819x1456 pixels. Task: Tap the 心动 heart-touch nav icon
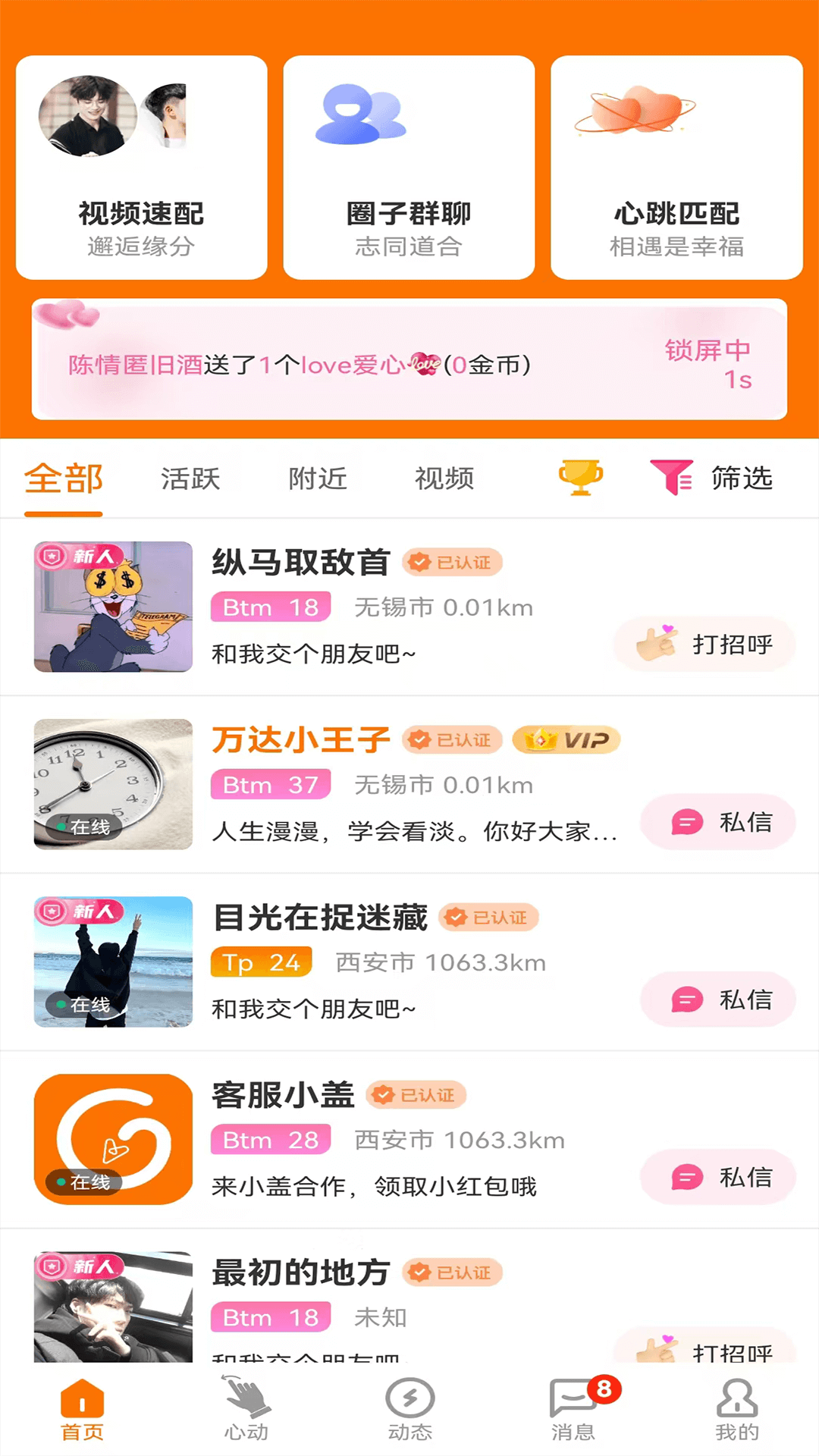244,1412
